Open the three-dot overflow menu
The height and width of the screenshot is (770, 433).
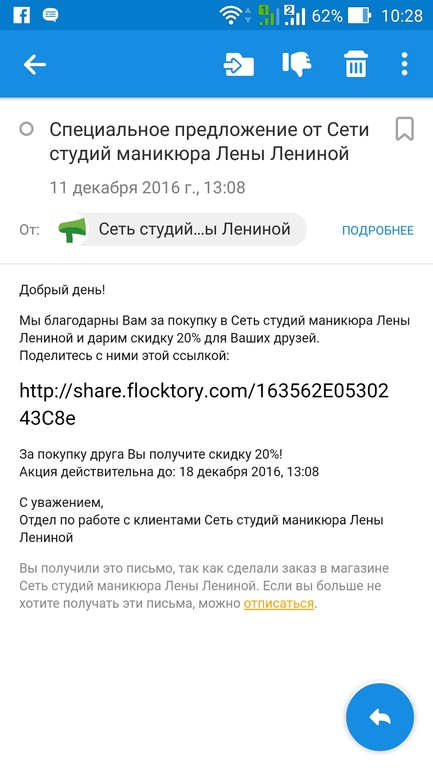[x=404, y=64]
